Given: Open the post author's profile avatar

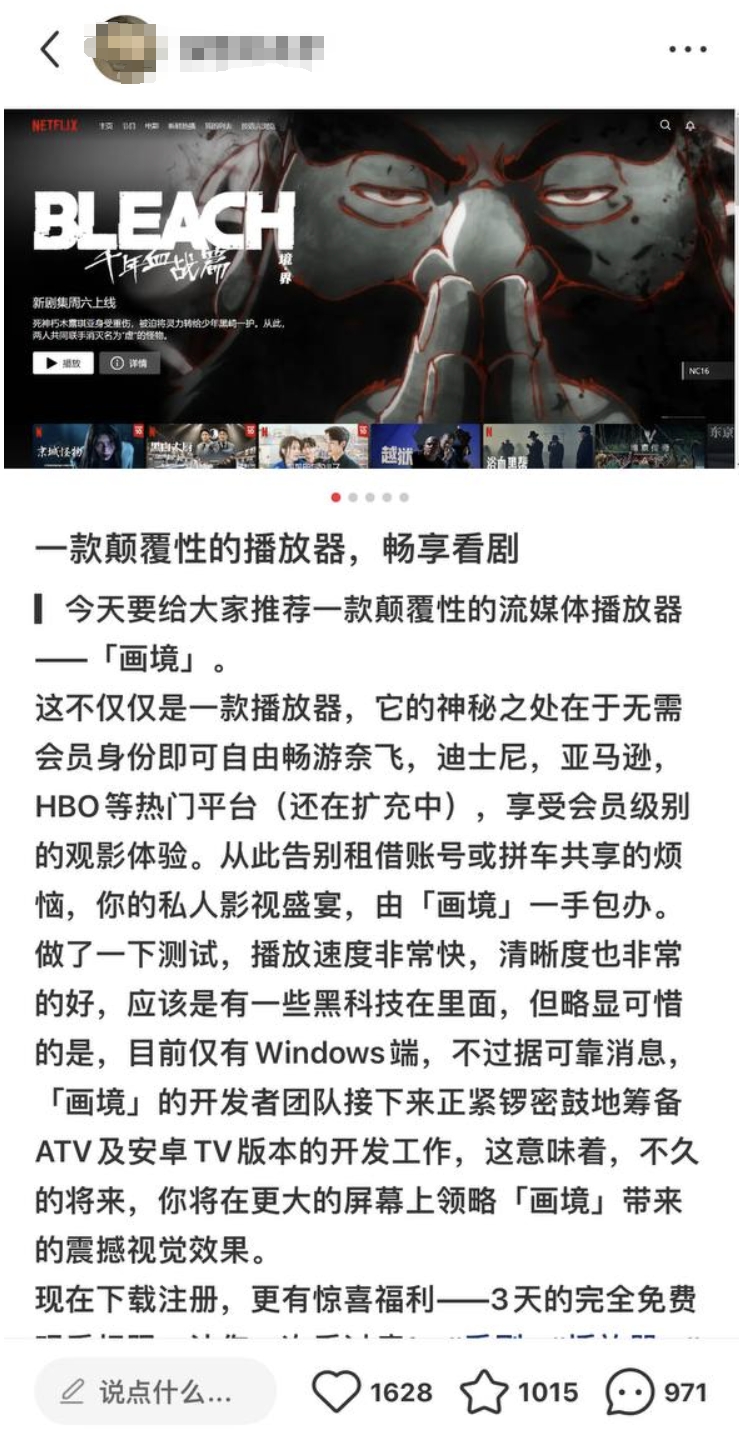Looking at the screenshot, I should point(125,49).
